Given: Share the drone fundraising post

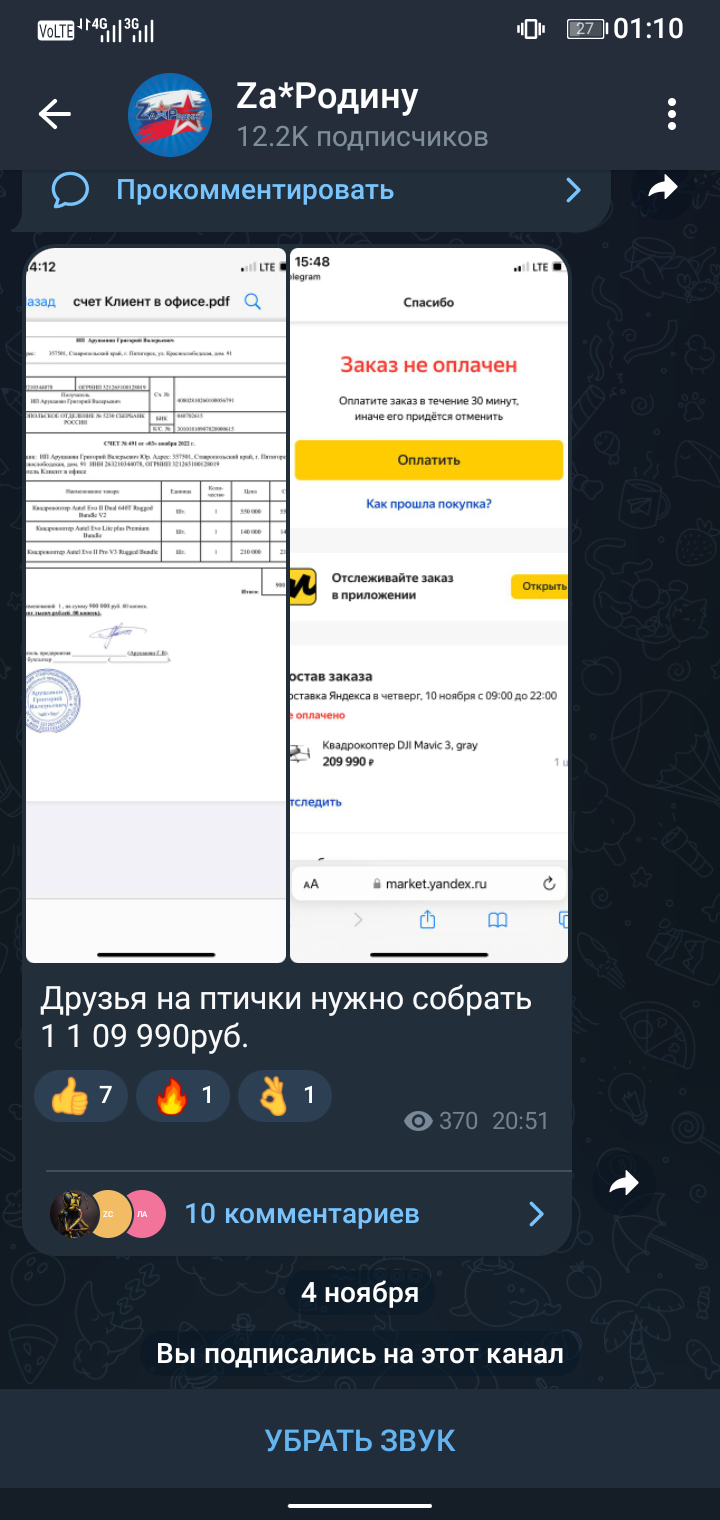Looking at the screenshot, I should [x=623, y=1185].
